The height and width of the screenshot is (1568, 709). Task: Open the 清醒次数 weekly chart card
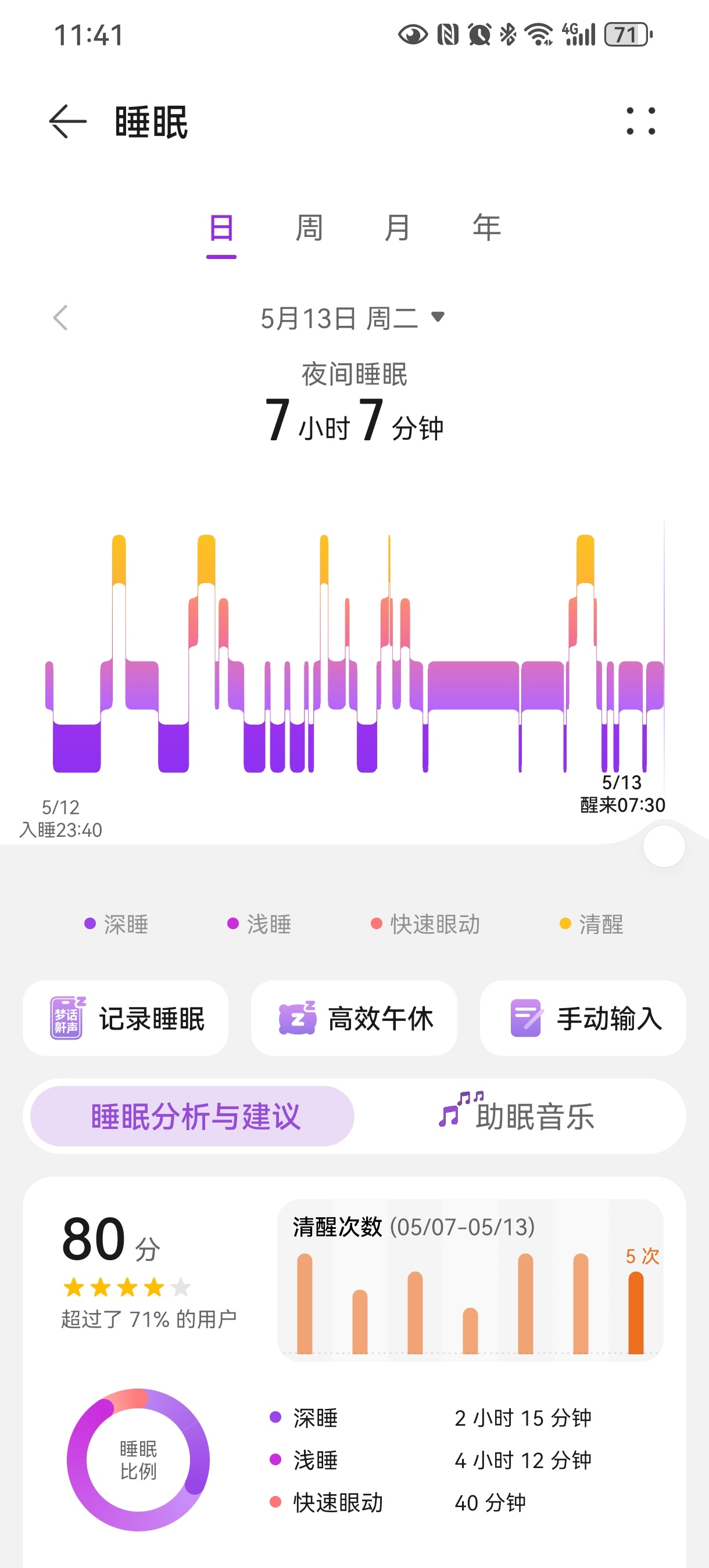(x=470, y=1281)
